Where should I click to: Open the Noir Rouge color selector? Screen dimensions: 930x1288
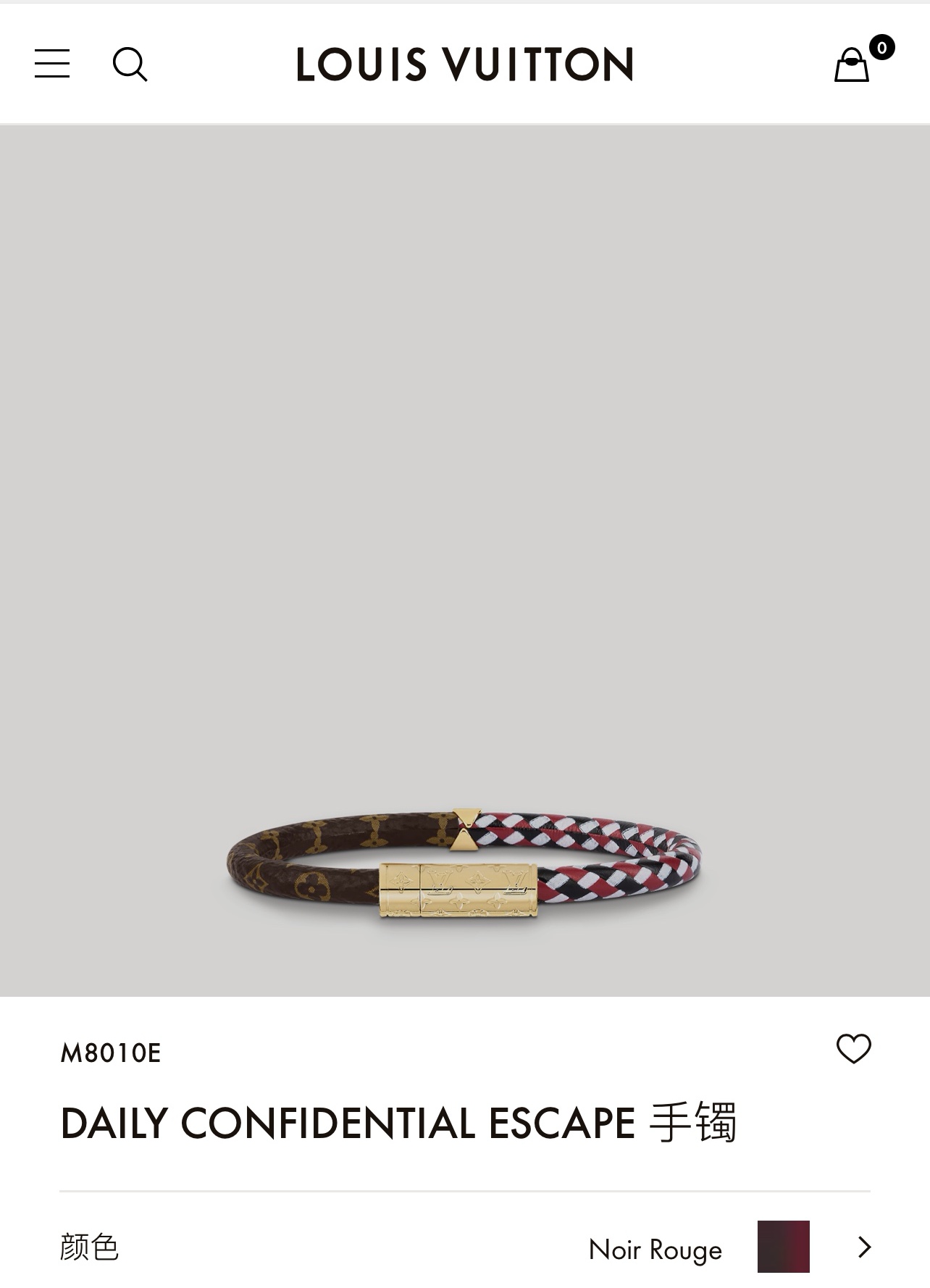point(729,1247)
